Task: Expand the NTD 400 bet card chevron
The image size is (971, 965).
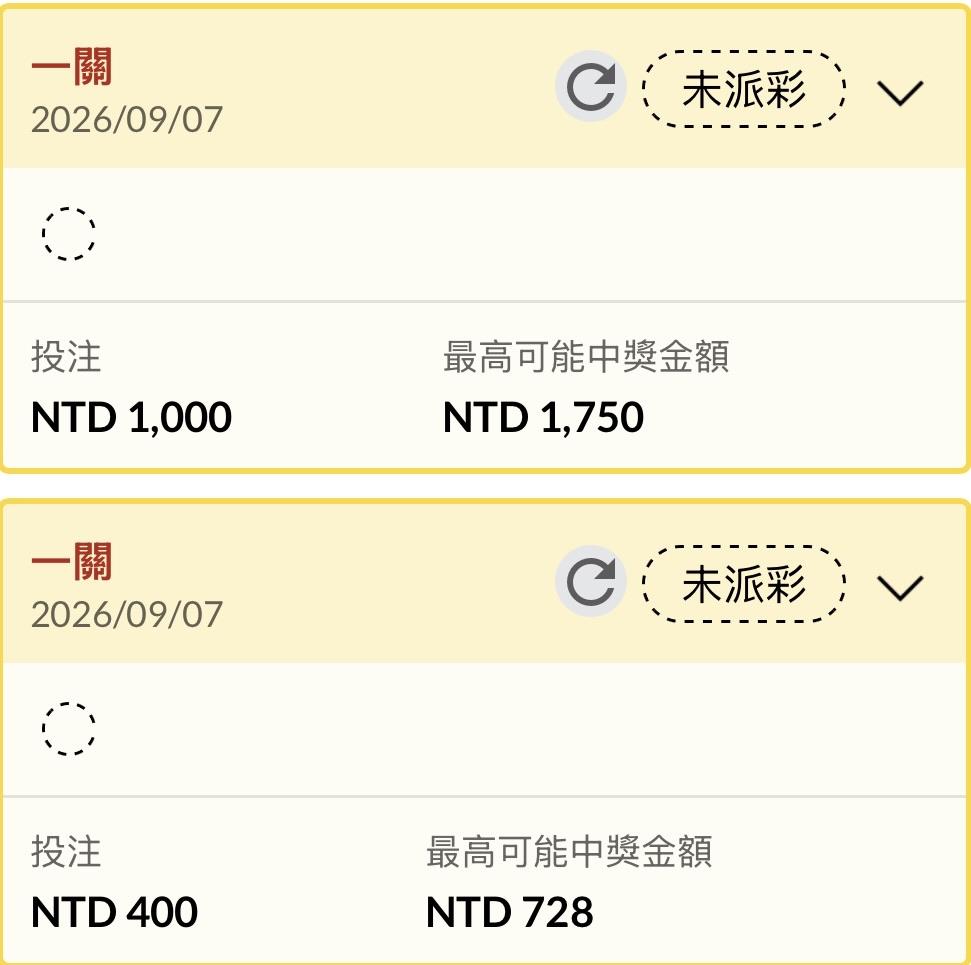Action: point(900,588)
